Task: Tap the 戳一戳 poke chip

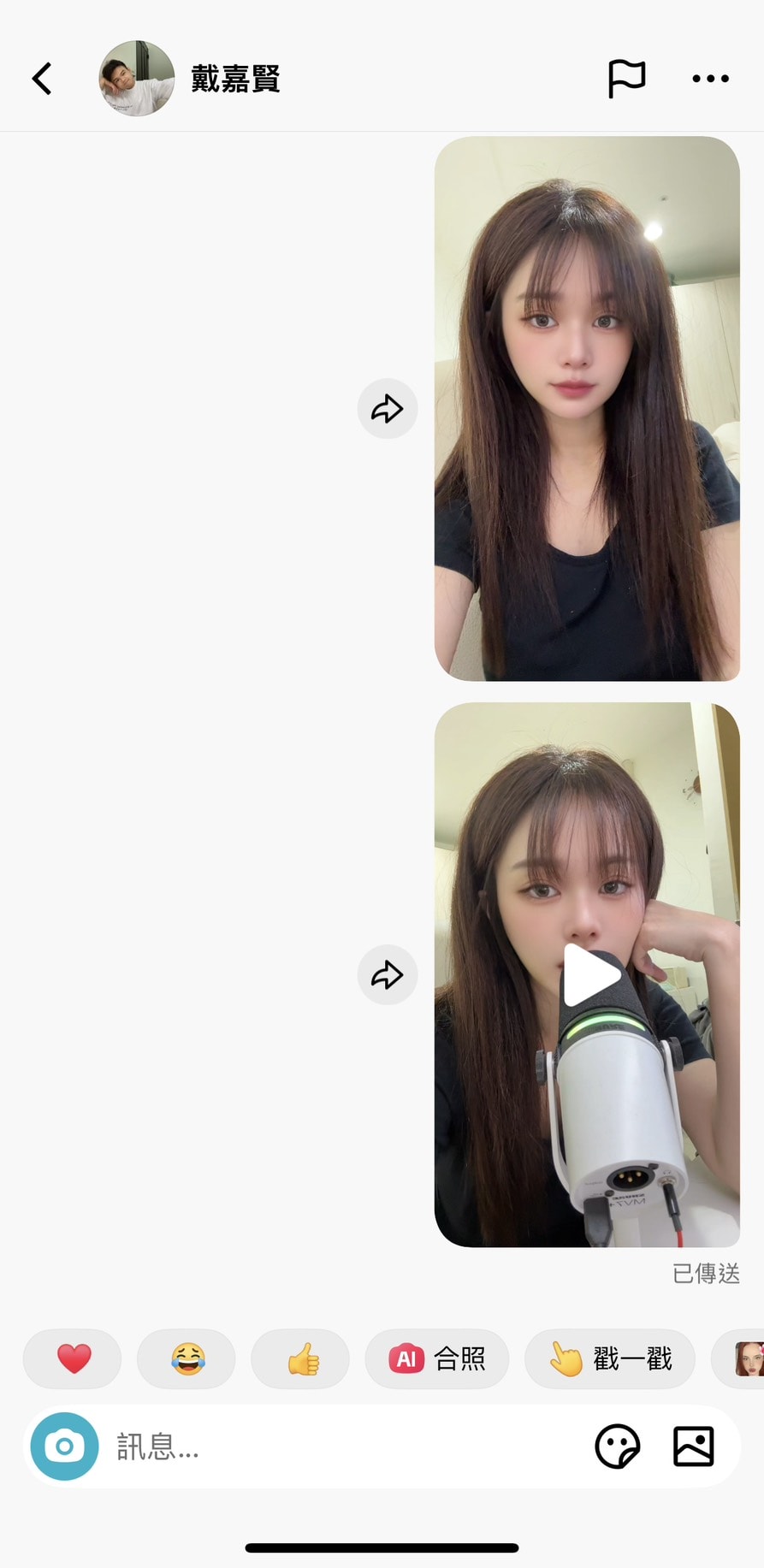Action: (x=610, y=1358)
